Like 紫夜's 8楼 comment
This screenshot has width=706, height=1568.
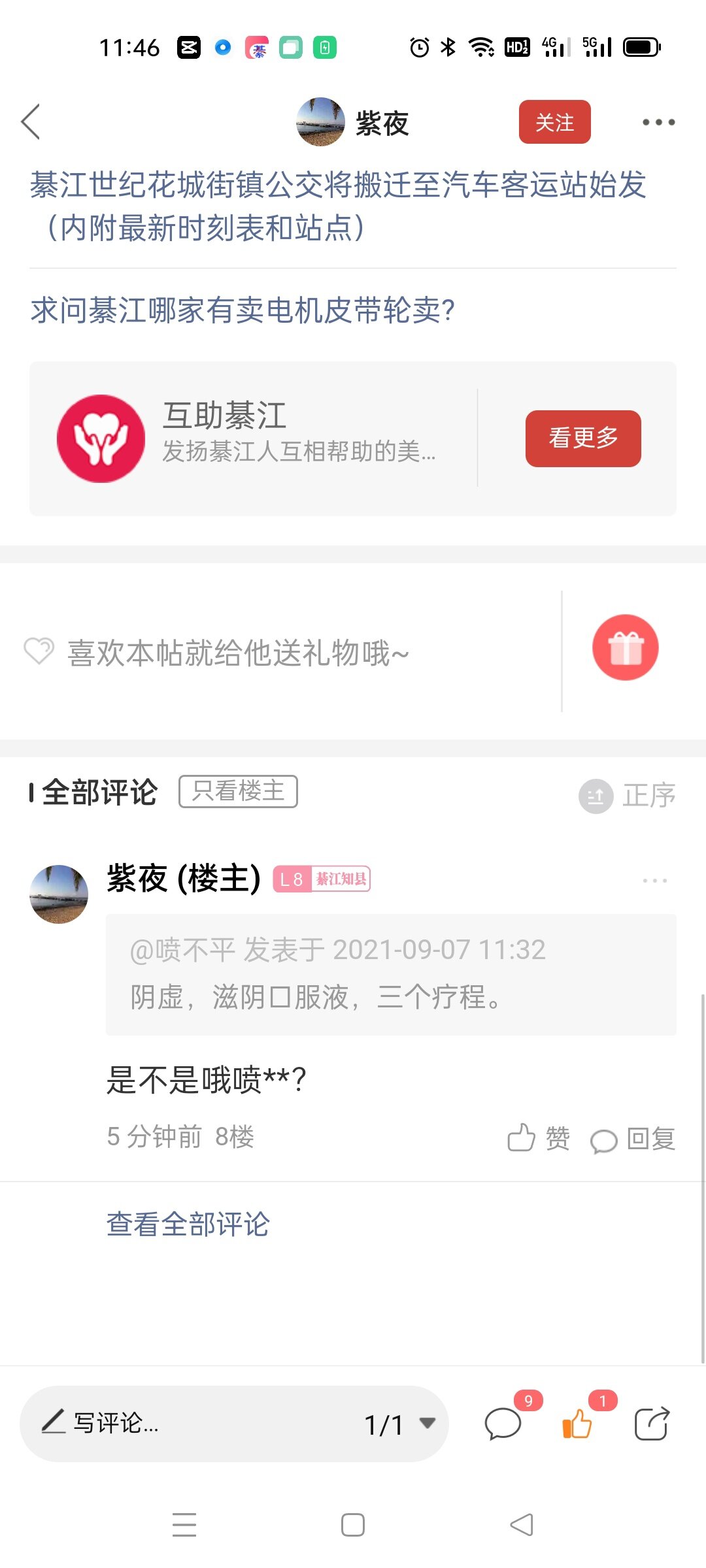point(538,1138)
